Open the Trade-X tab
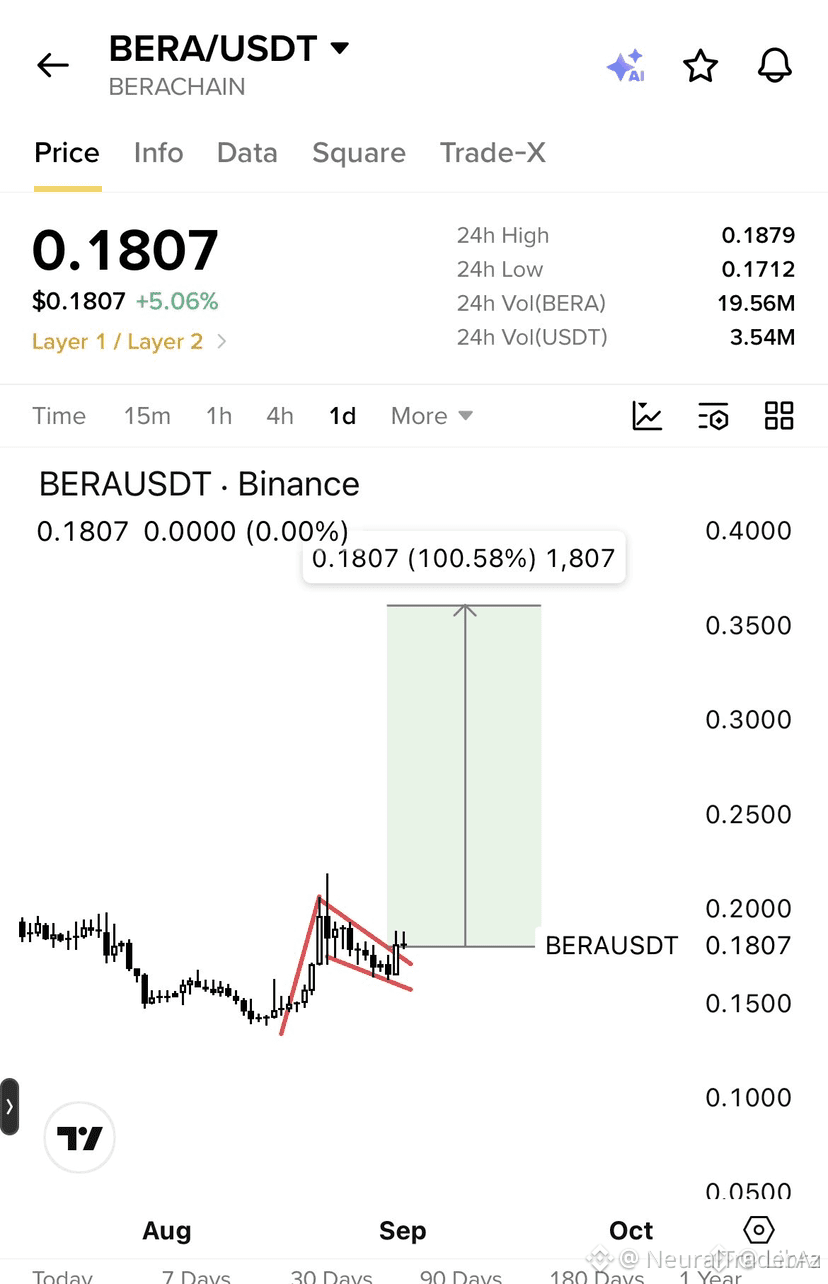 [x=493, y=153]
